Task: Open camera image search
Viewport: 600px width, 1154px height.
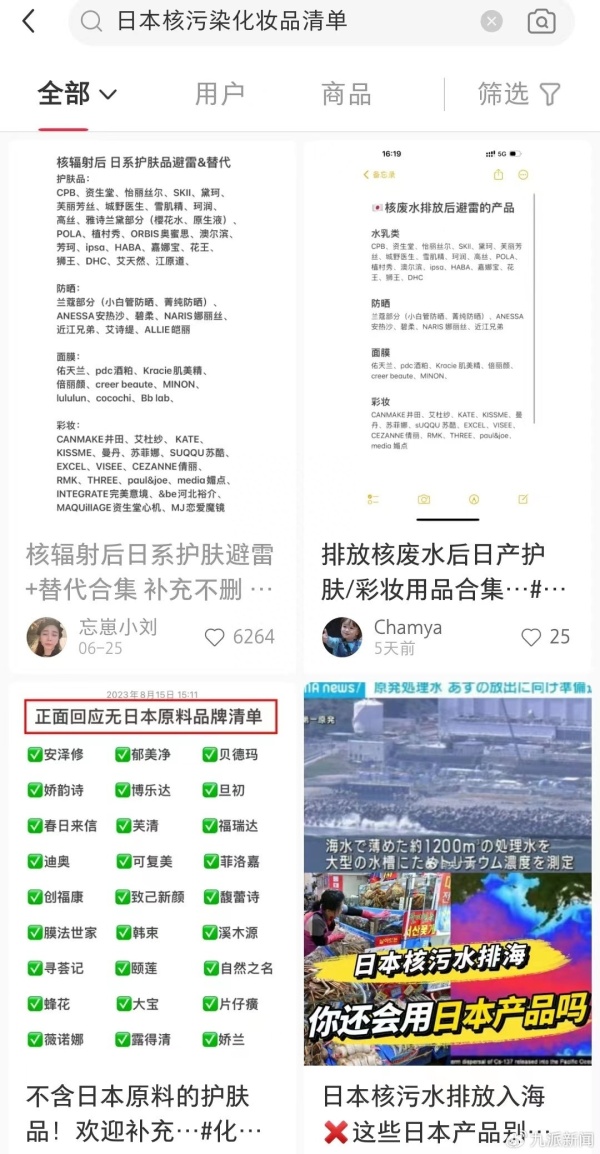Action: tap(542, 21)
